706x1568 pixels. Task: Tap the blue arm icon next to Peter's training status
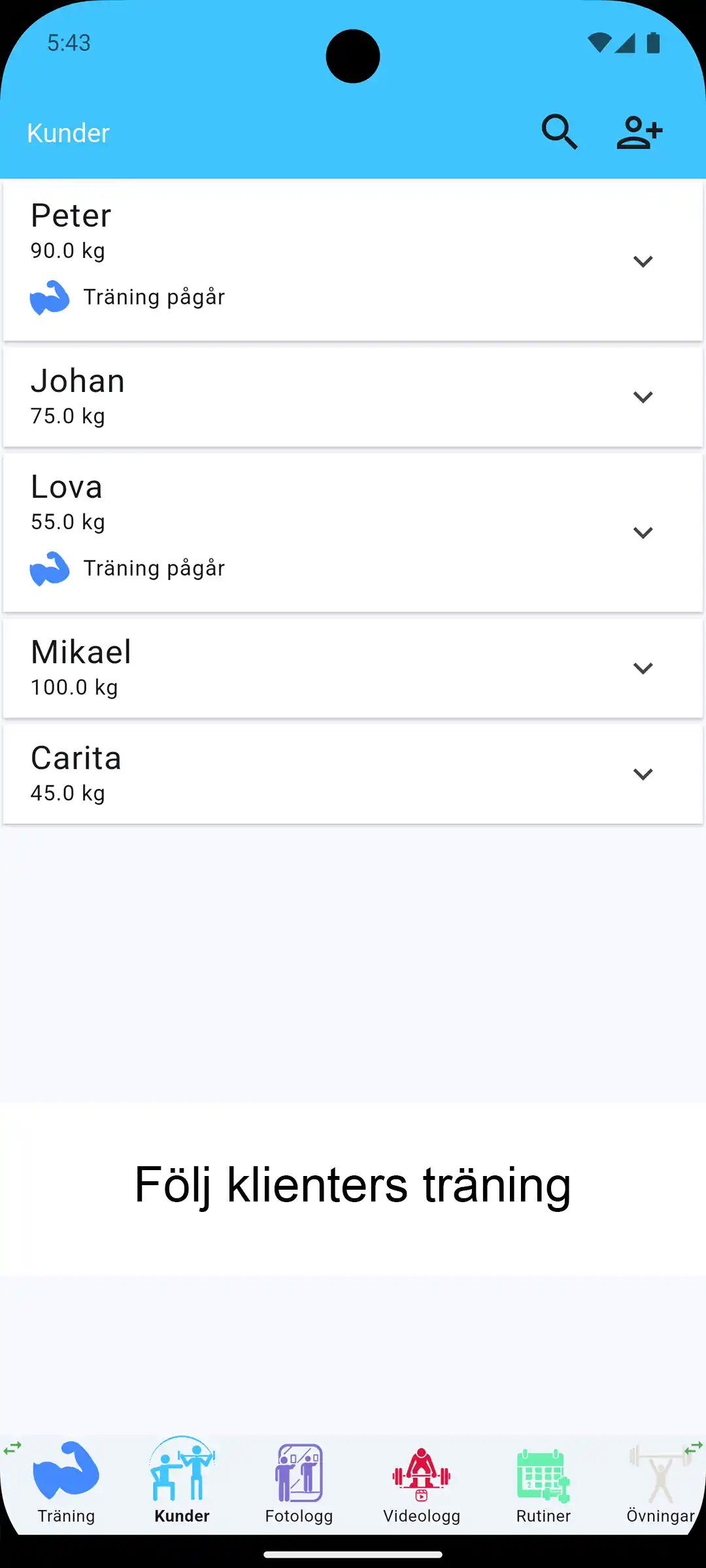tap(51, 297)
